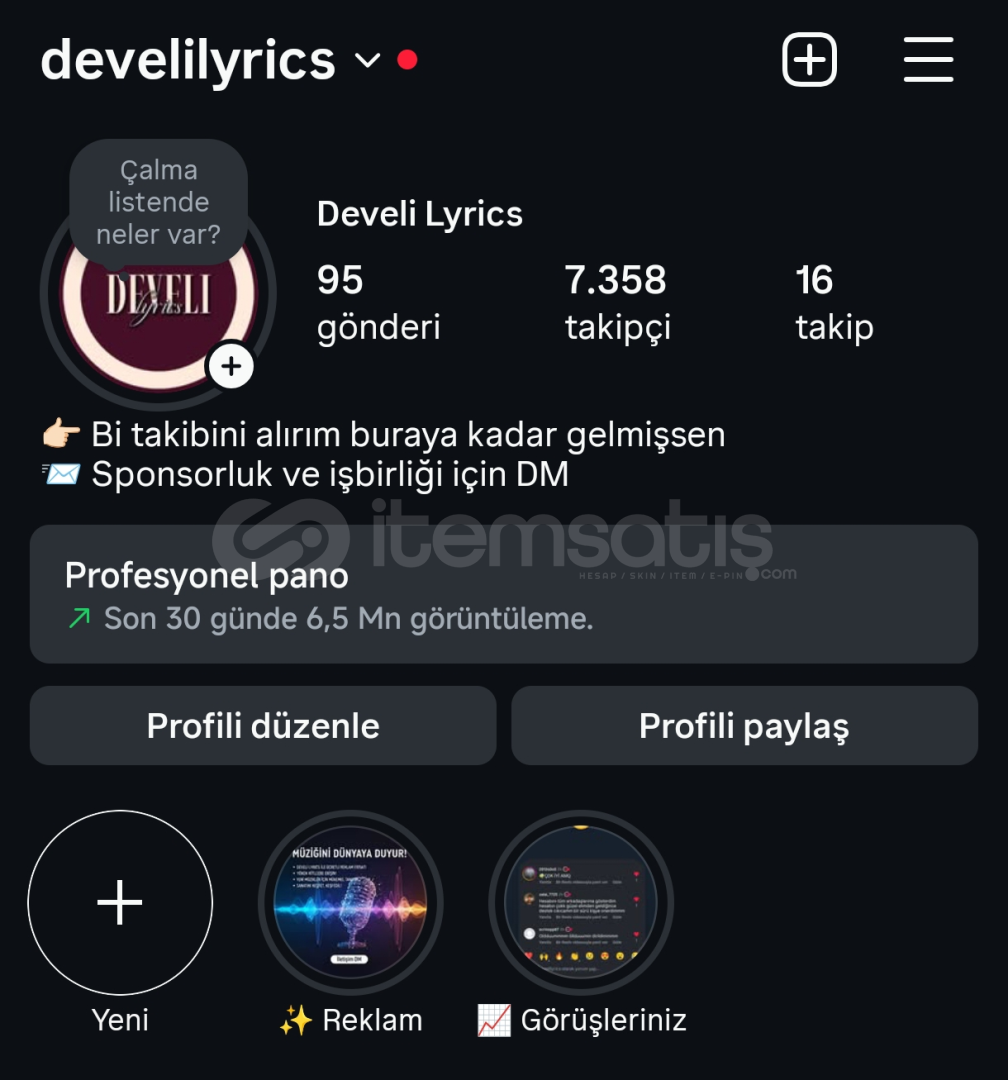Open the Reklam story highlight

pyautogui.click(x=350, y=903)
